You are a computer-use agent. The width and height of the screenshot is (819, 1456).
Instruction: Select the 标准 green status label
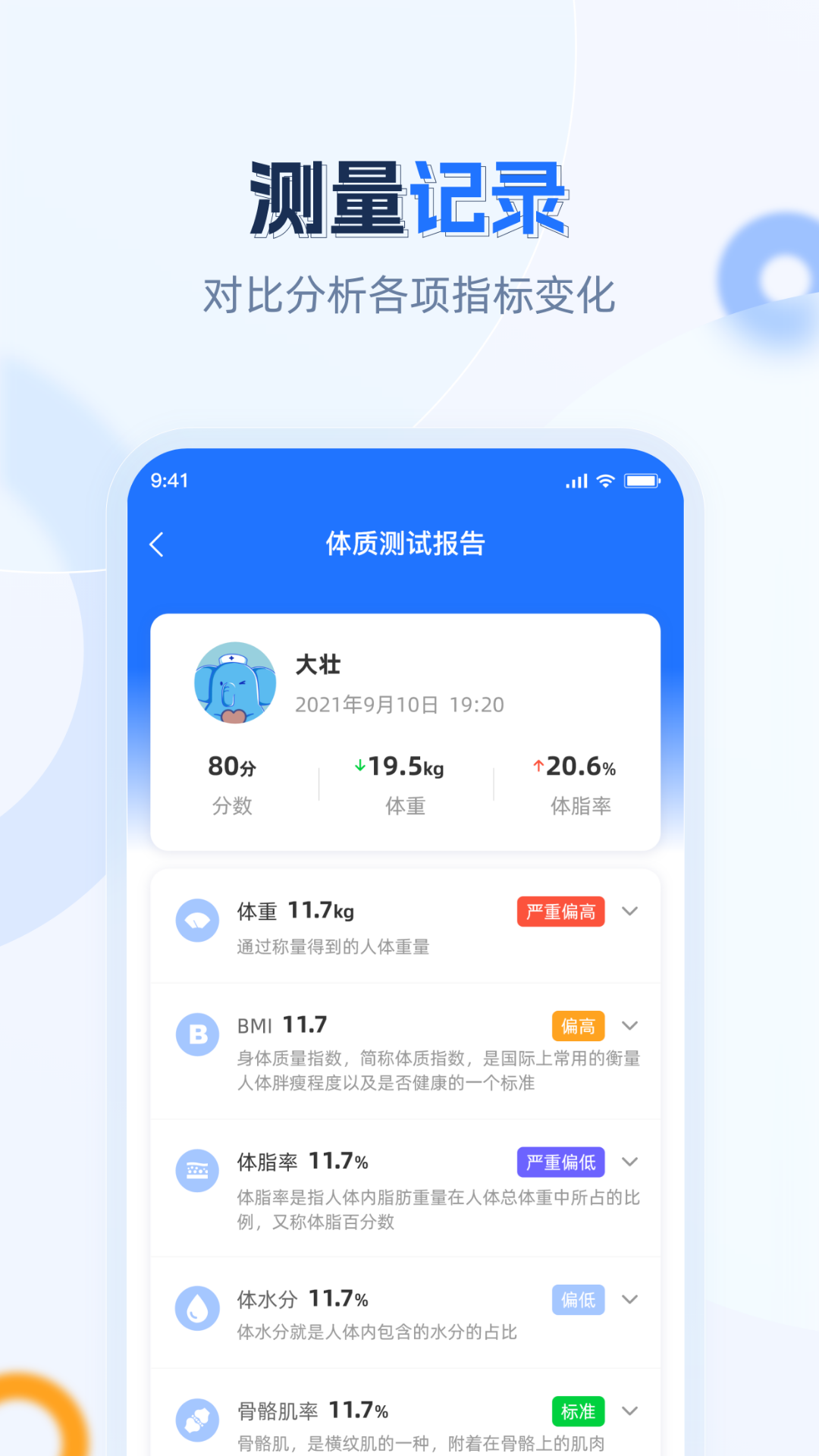tap(577, 1411)
